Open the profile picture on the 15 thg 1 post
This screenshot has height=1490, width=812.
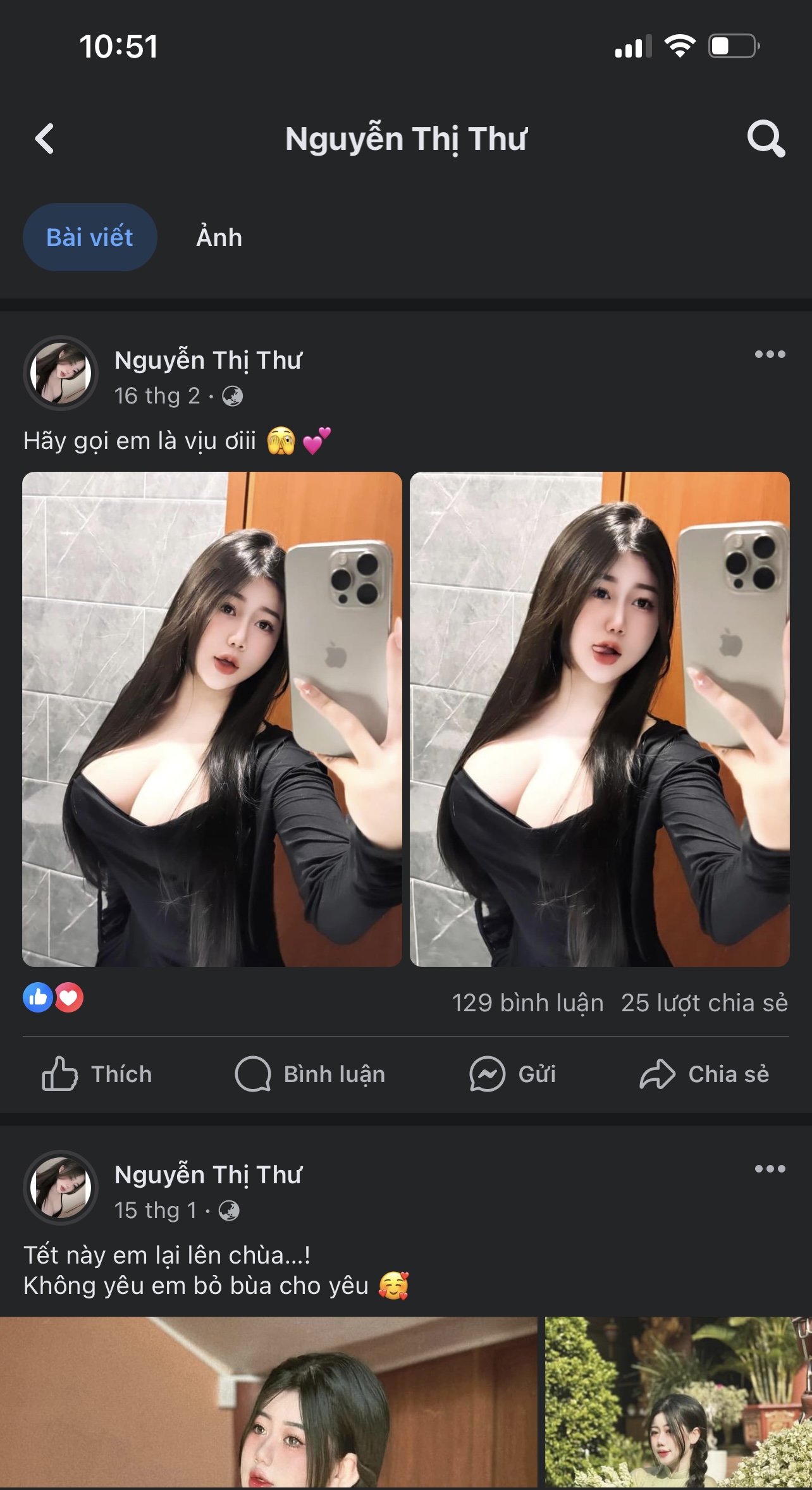pos(61,1188)
